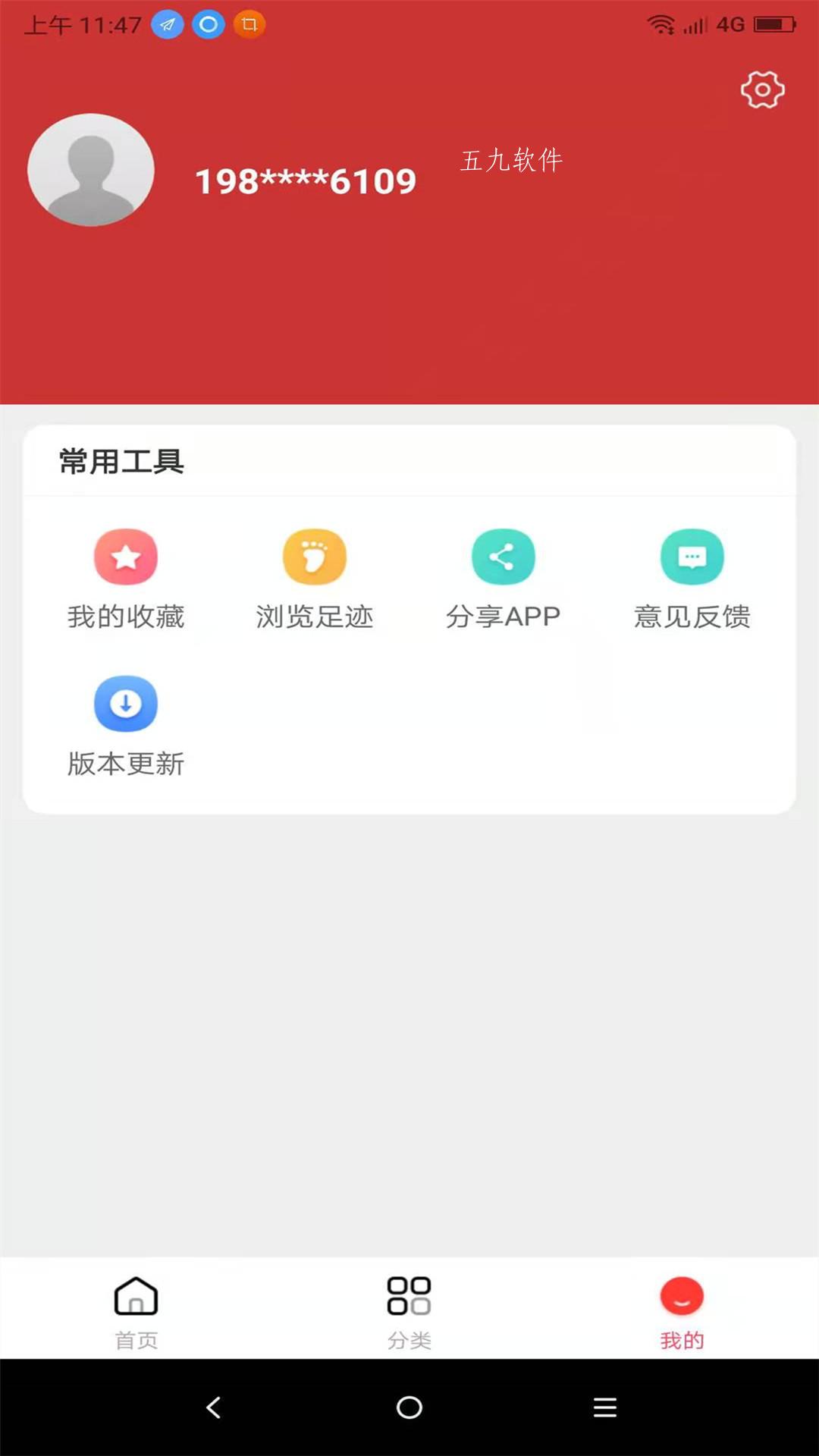Go back using system back button
Viewport: 819px width, 1456px height.
[x=214, y=1407]
